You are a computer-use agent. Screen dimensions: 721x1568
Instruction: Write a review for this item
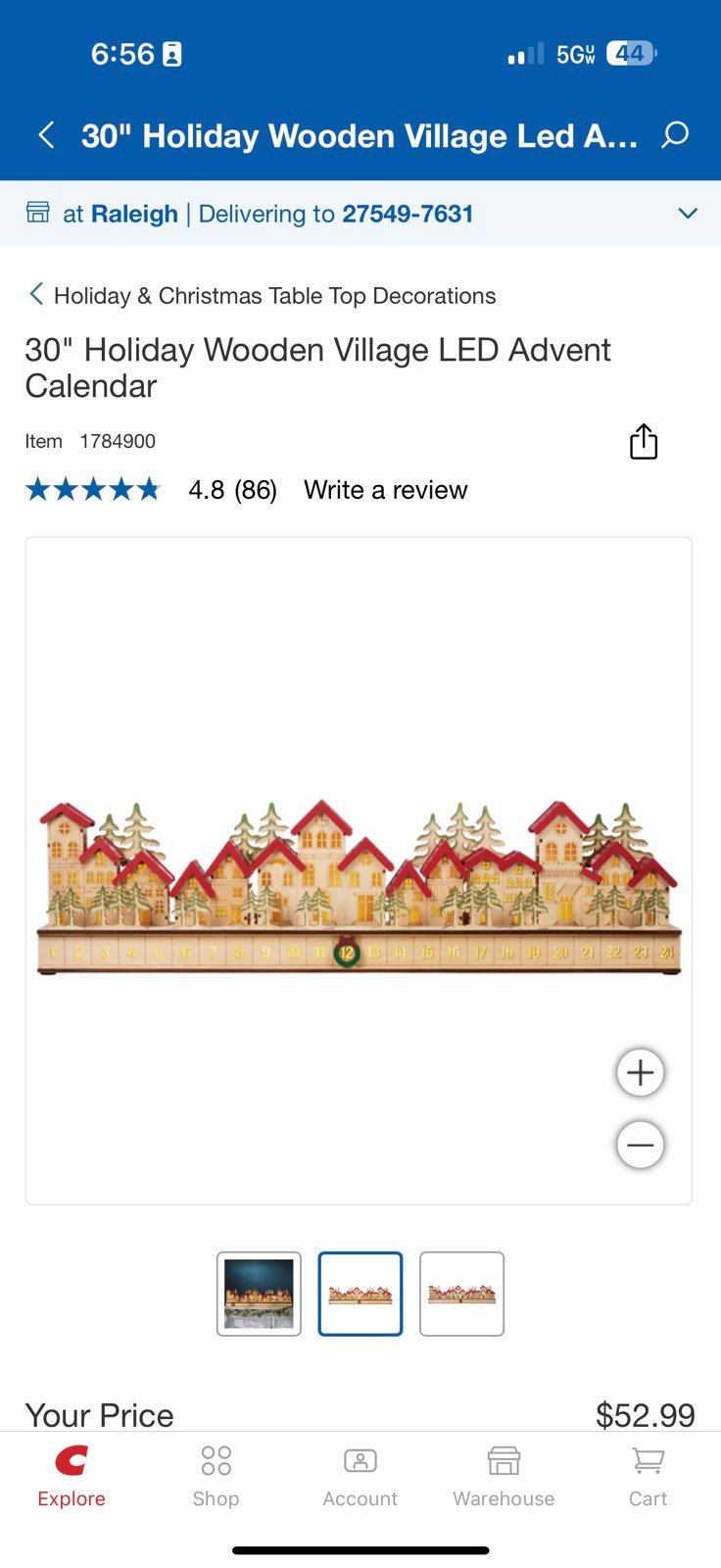[x=385, y=490]
